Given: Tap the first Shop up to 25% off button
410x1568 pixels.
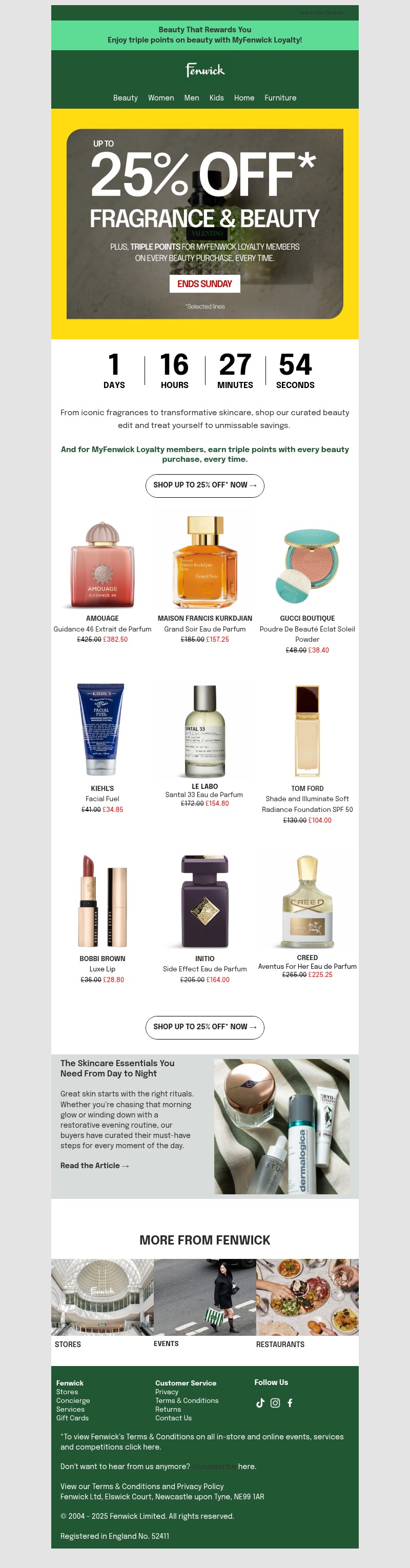Looking at the screenshot, I should pos(204,485).
